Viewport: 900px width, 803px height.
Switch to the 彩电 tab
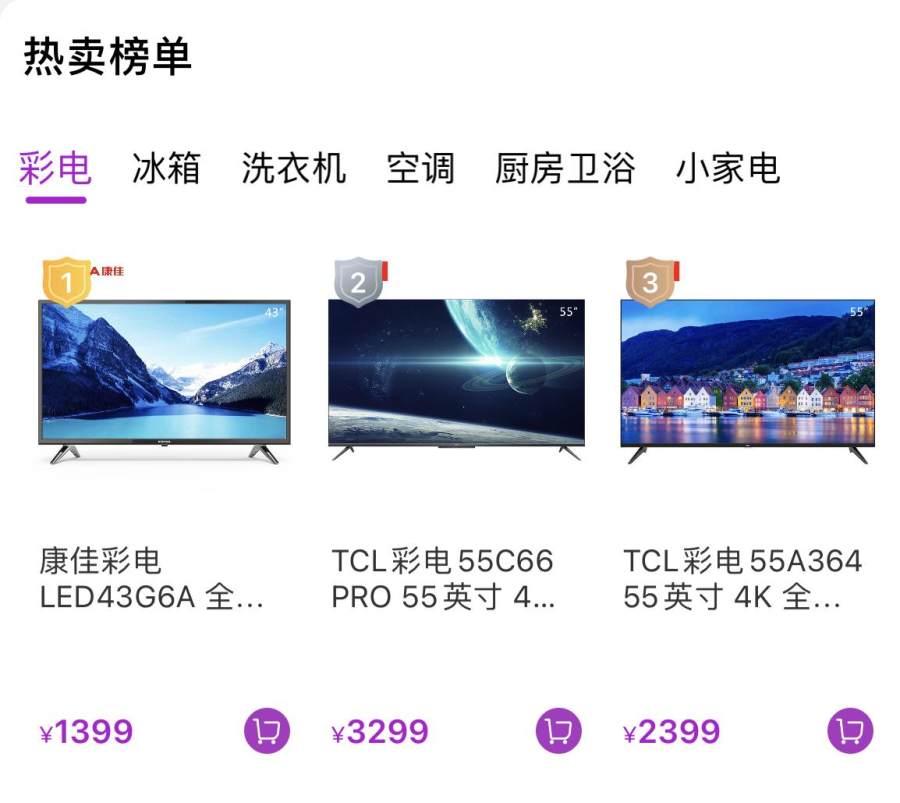[56, 169]
